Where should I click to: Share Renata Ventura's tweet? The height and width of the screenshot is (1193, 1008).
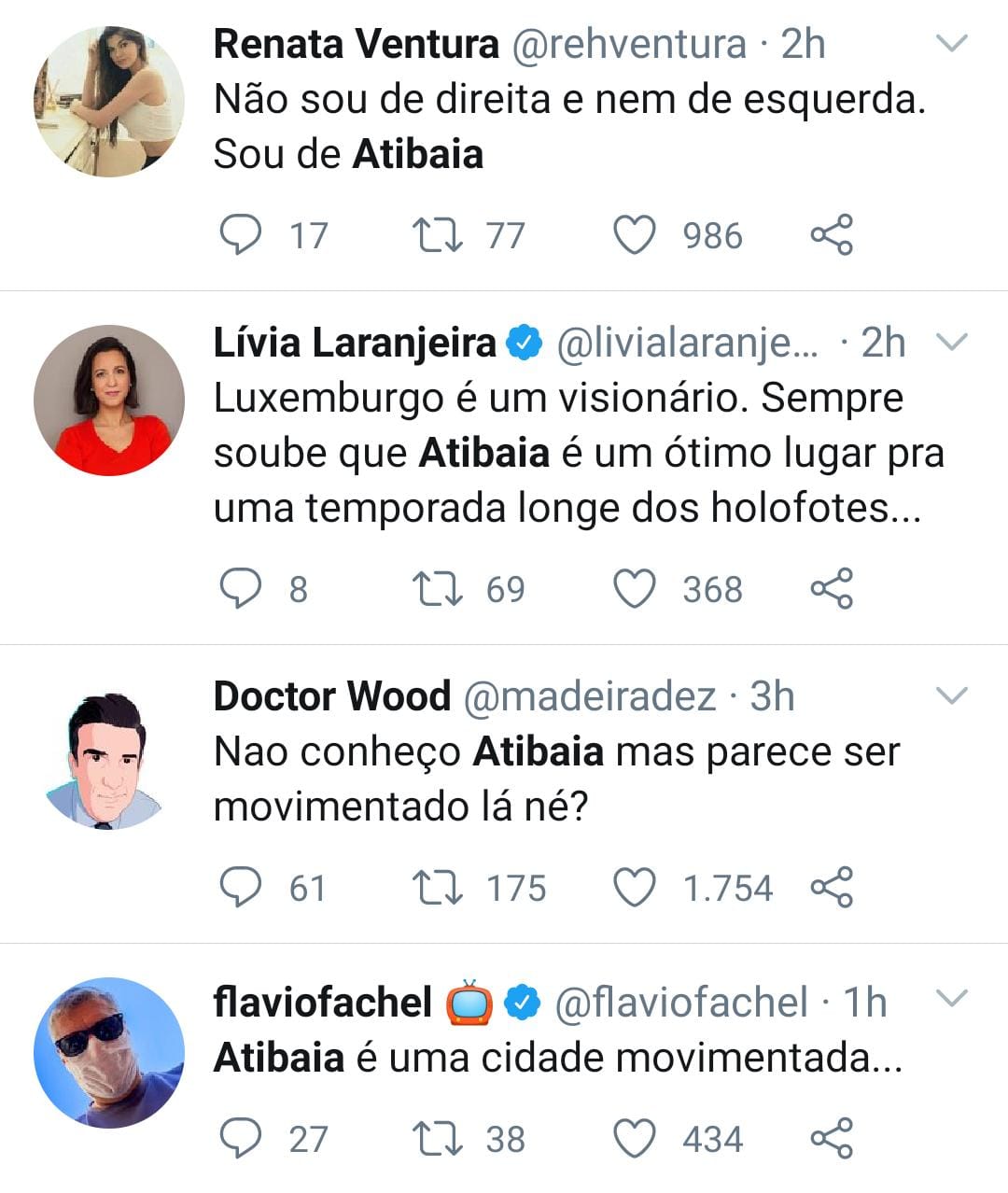click(x=831, y=235)
